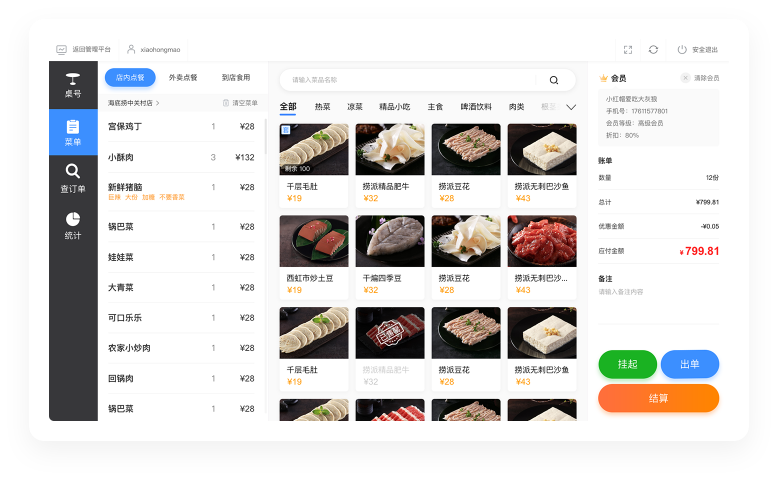This screenshot has height=481, width=779.
Task: Hold the order with the 挂起 button
Action: pos(628,364)
